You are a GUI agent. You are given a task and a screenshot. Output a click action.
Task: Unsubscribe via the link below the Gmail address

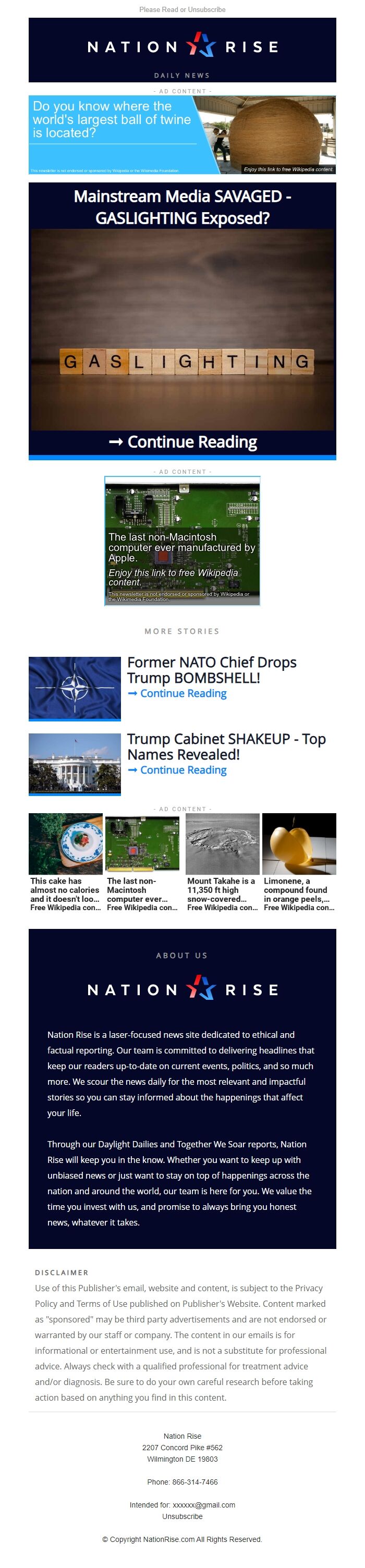click(x=182, y=1516)
